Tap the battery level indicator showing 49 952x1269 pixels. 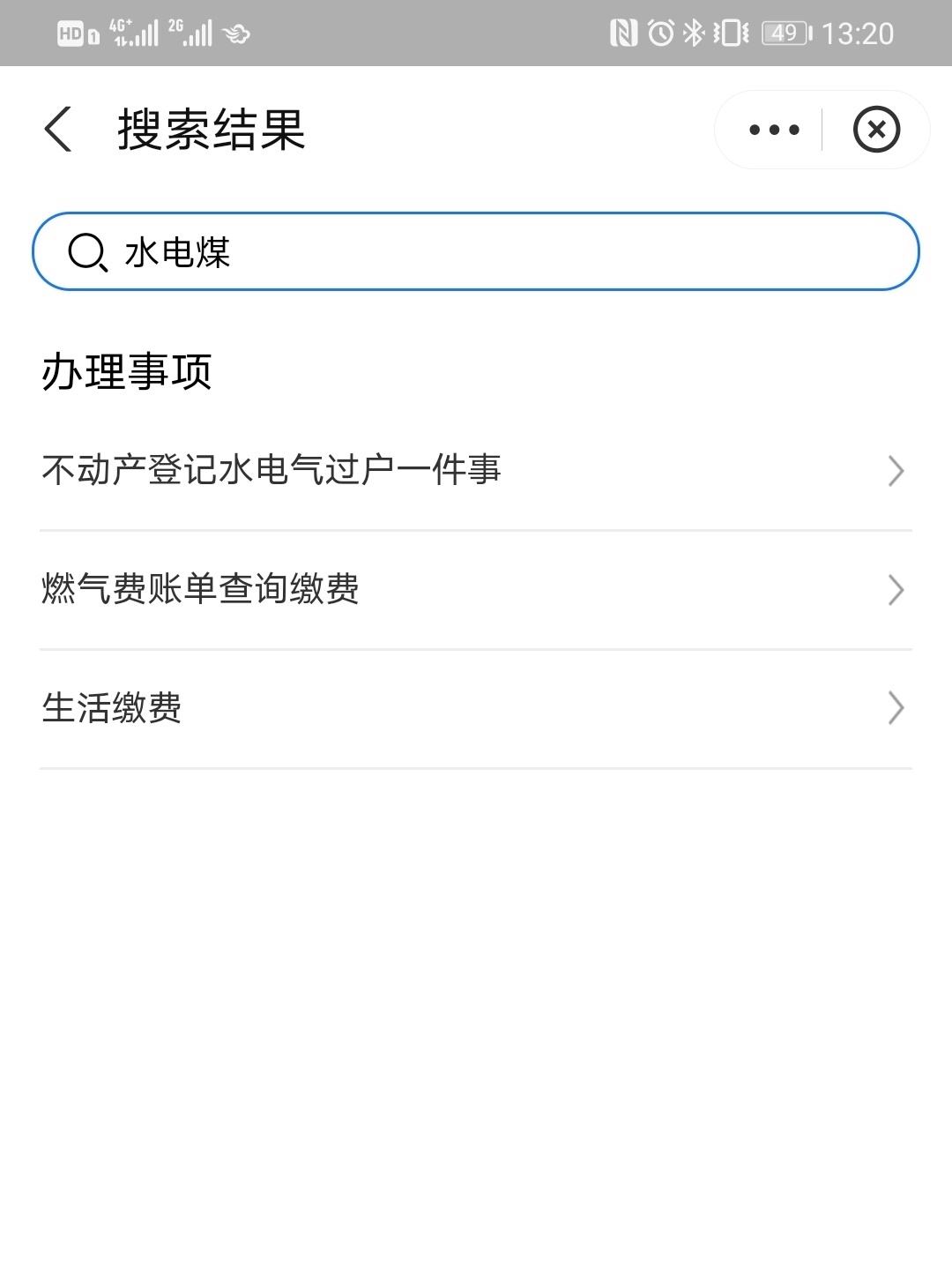click(x=784, y=33)
